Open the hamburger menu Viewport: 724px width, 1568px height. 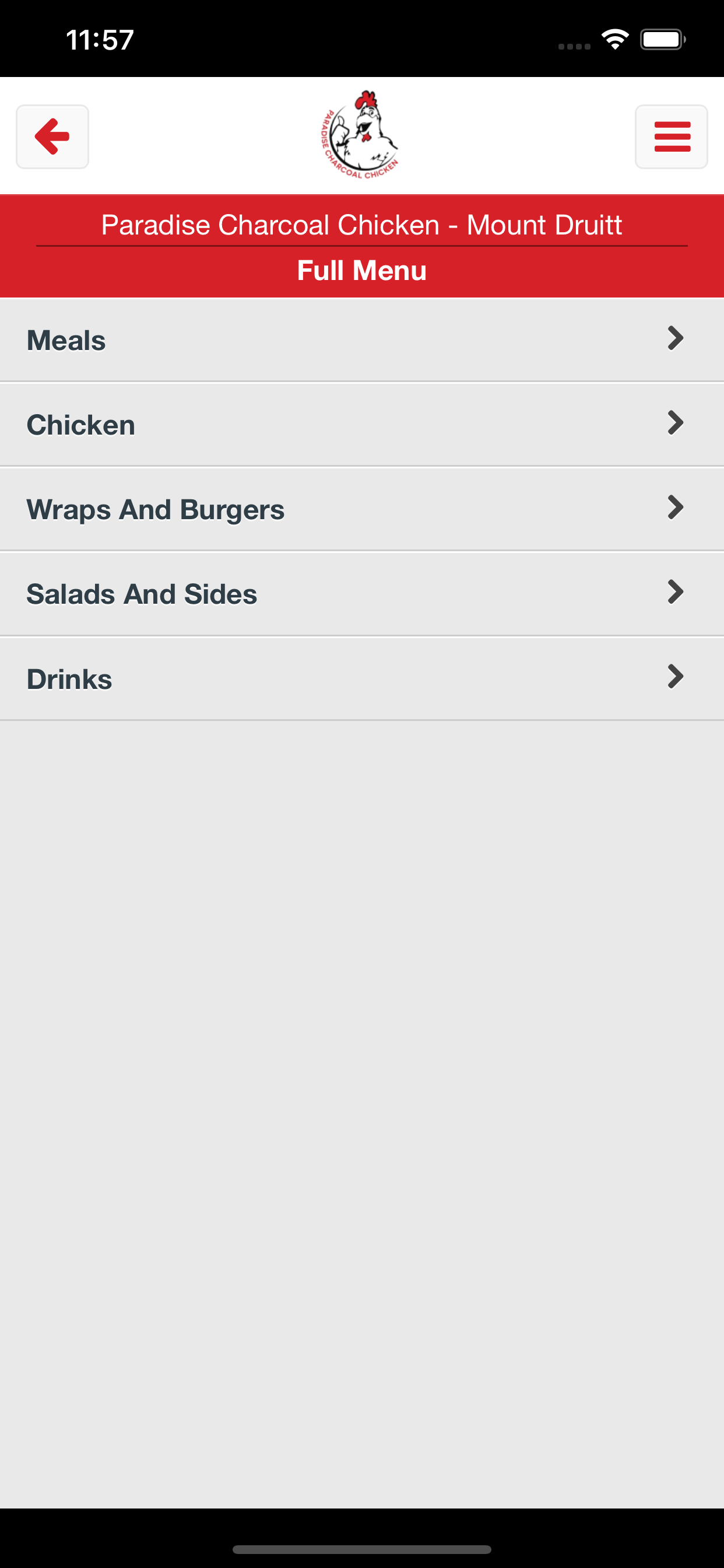pos(671,136)
